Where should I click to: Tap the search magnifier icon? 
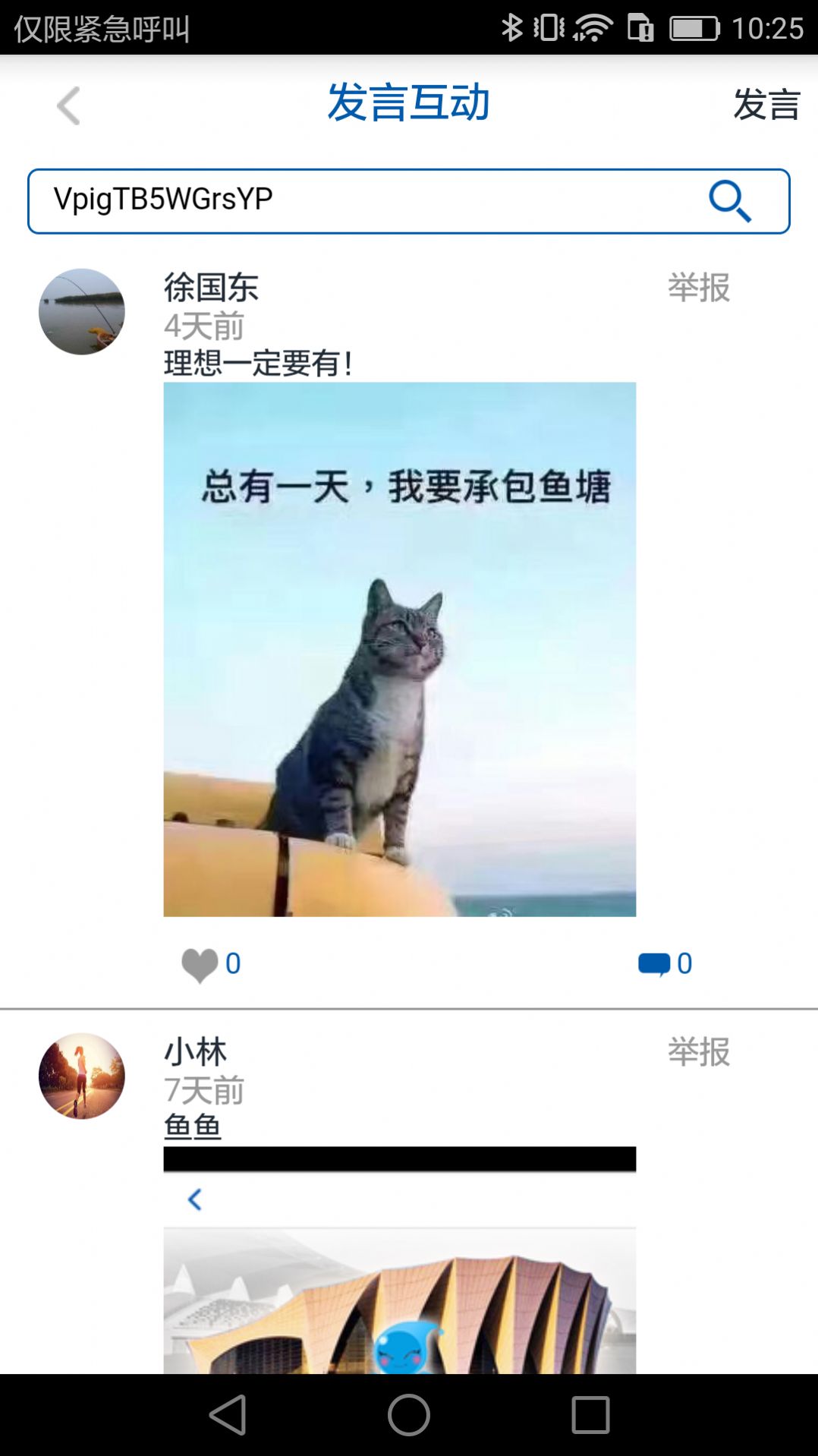729,201
